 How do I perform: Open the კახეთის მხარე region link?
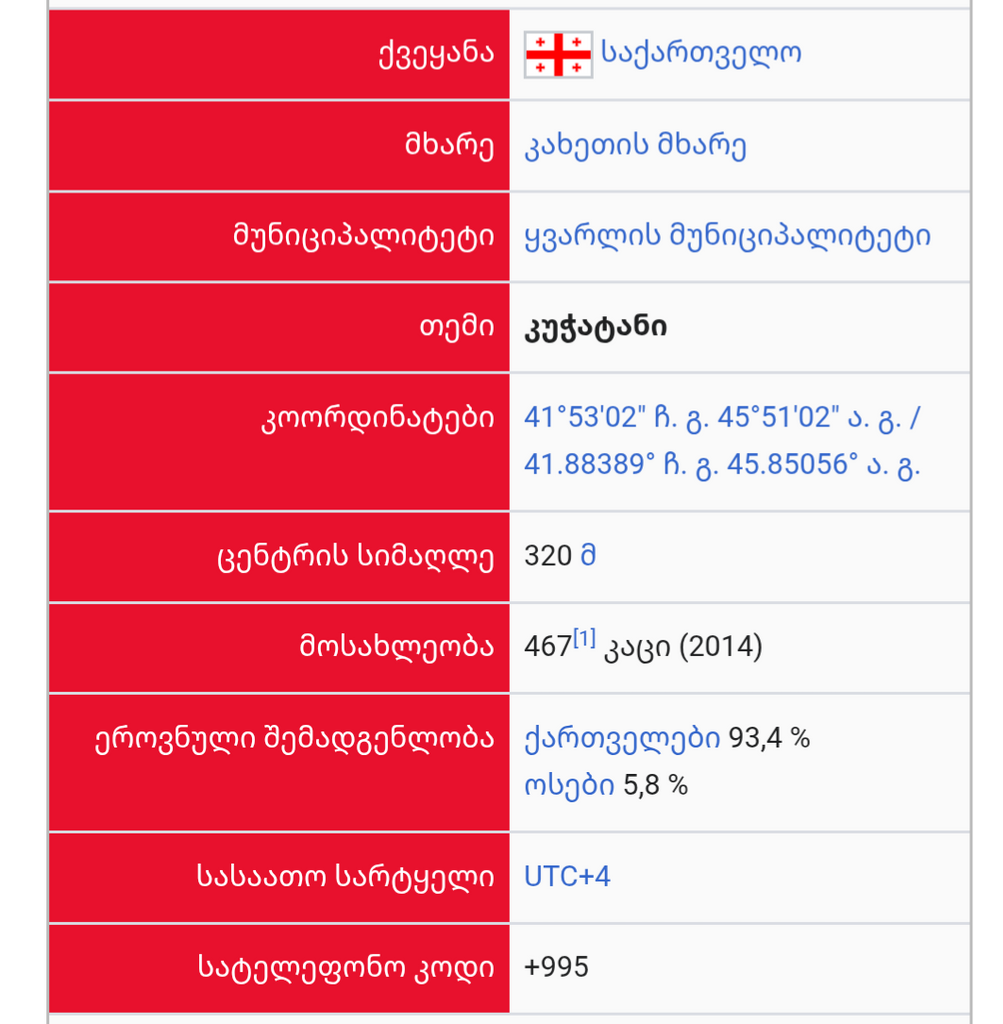coord(635,146)
